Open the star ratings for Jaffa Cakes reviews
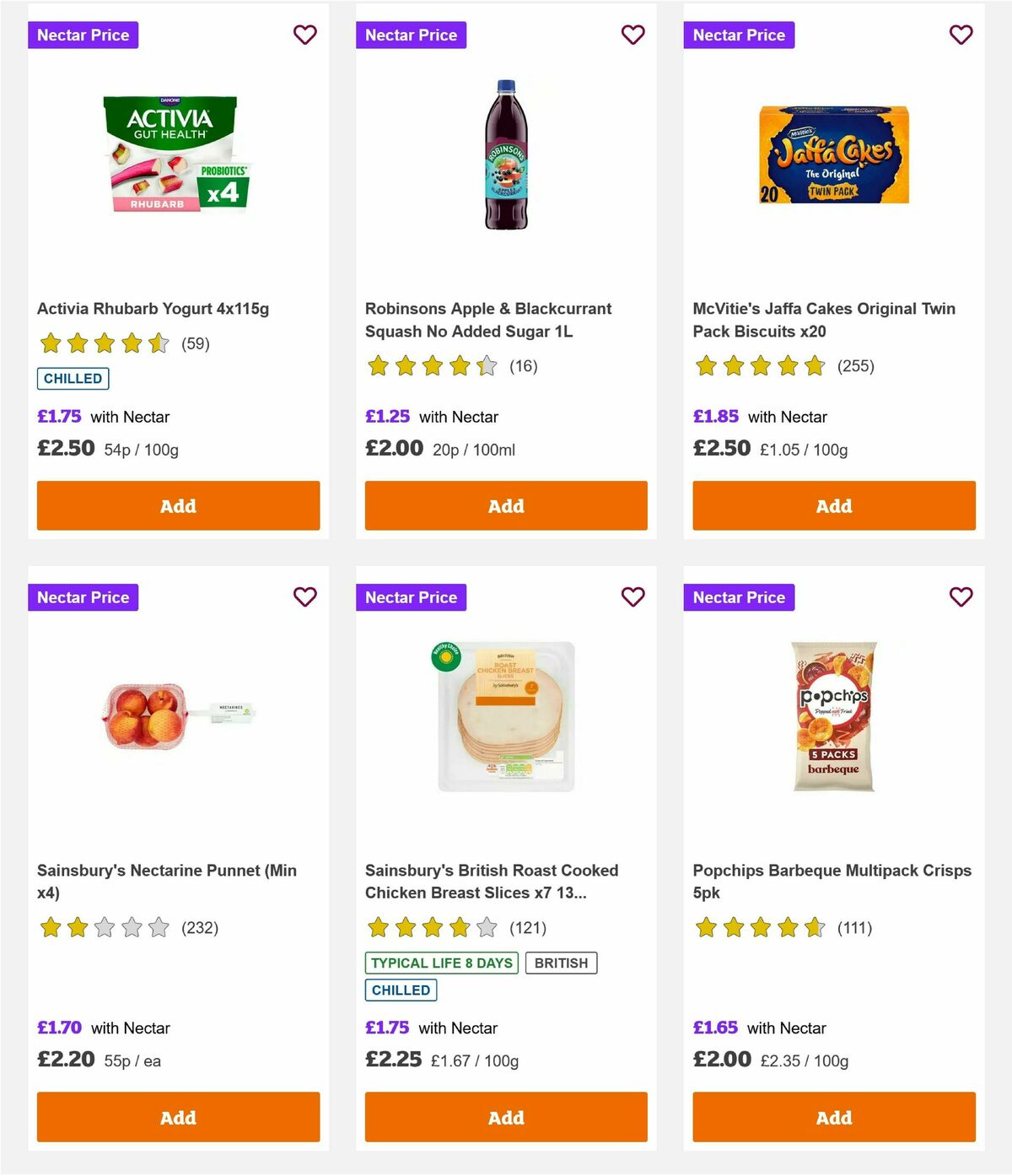Screen dimensions: 1012x1176 click(758, 366)
